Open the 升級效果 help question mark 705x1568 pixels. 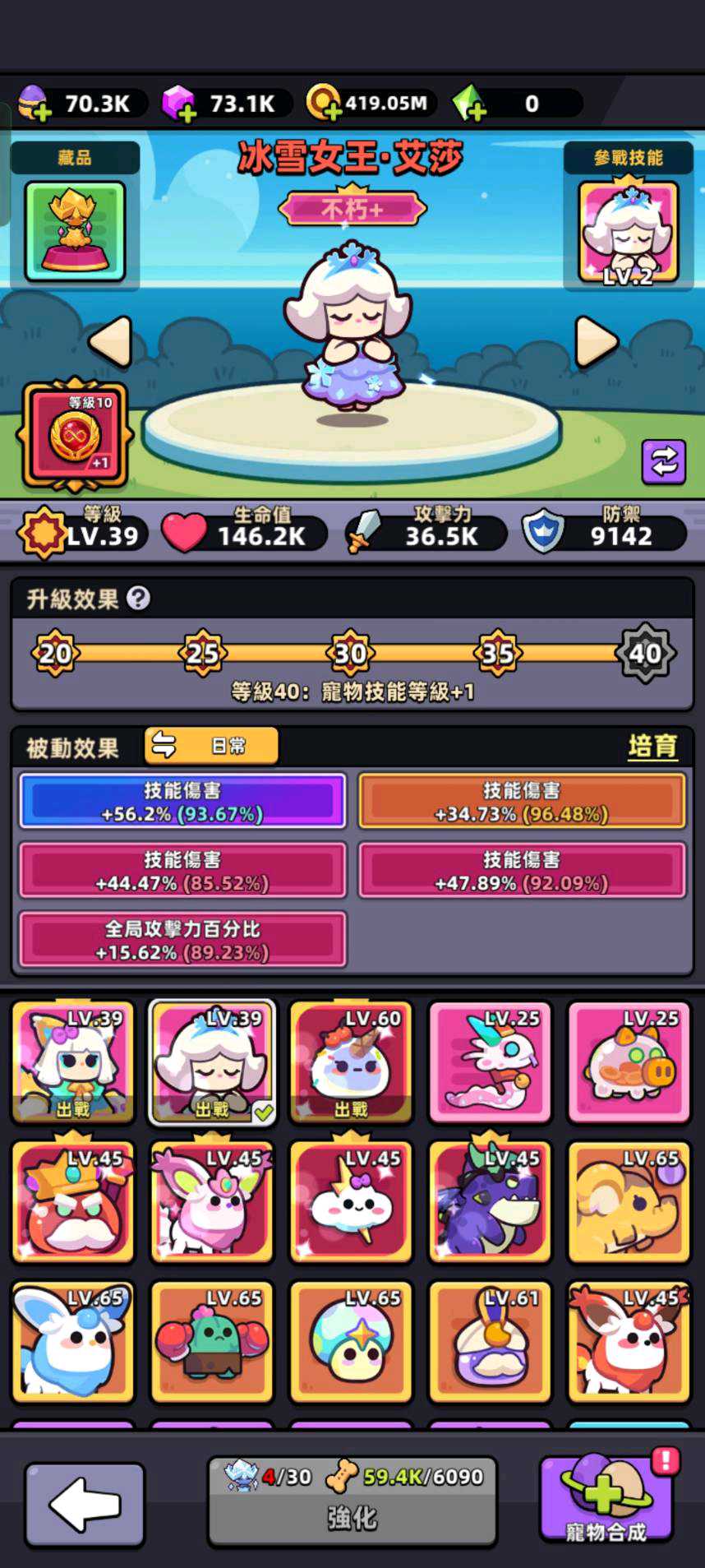click(139, 599)
